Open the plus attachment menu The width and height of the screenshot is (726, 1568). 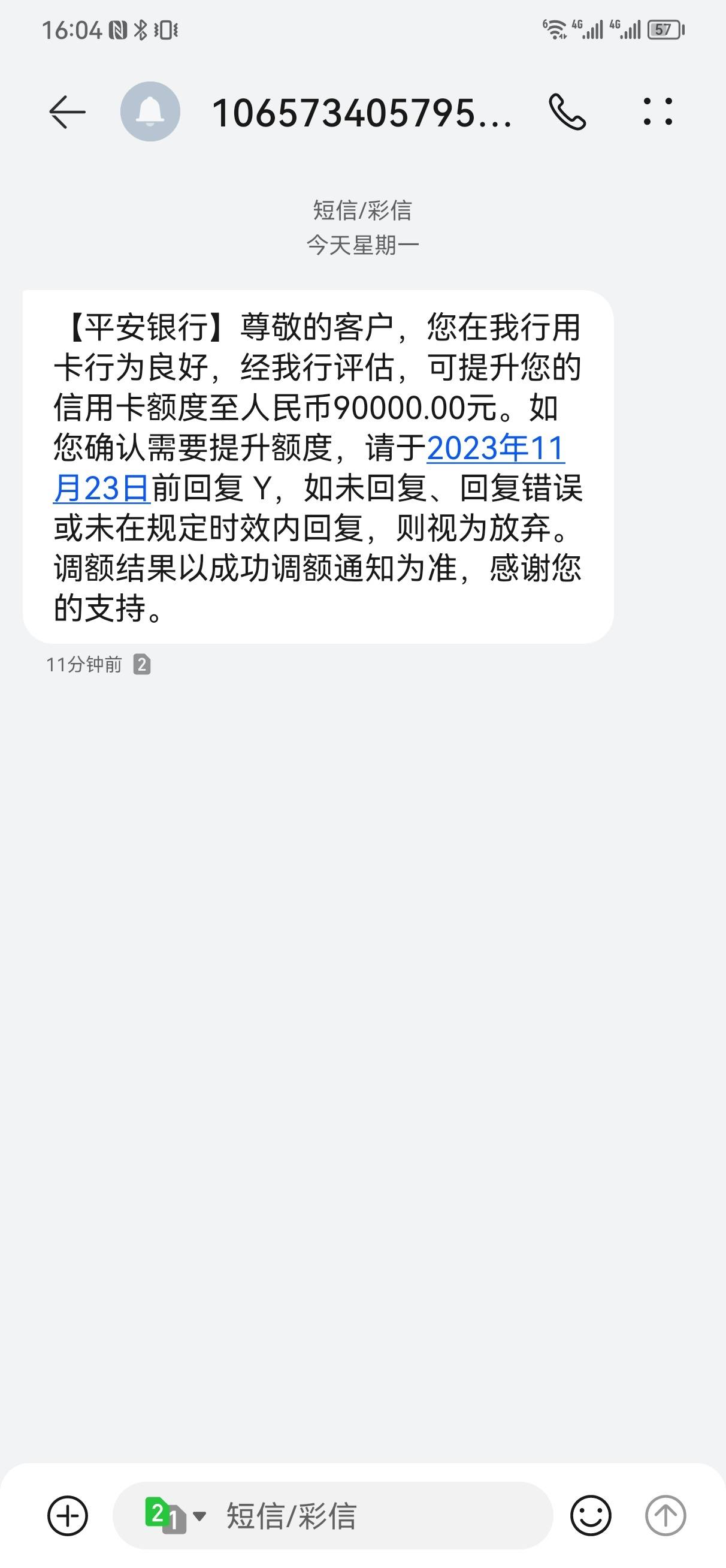pyautogui.click(x=68, y=1515)
